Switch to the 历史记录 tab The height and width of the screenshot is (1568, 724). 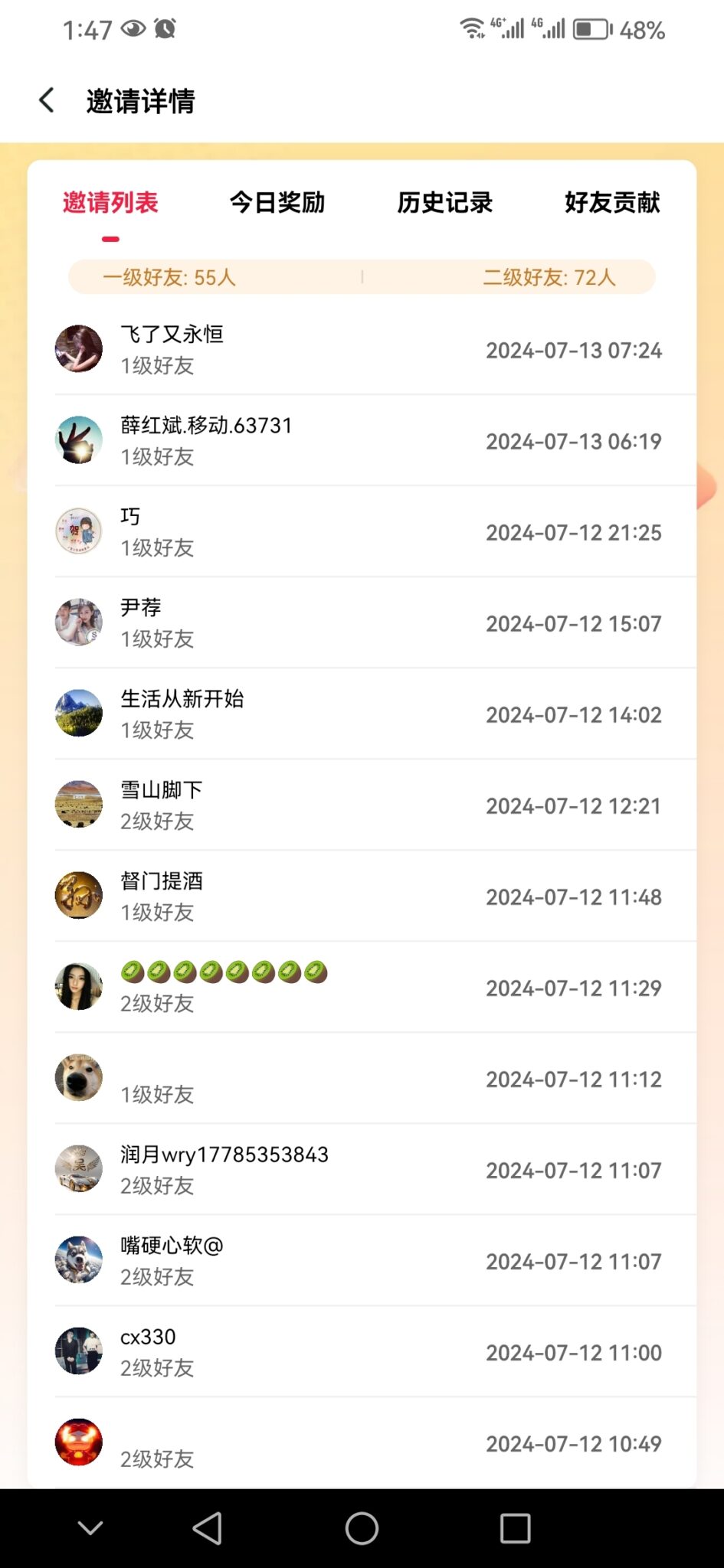[x=444, y=204]
